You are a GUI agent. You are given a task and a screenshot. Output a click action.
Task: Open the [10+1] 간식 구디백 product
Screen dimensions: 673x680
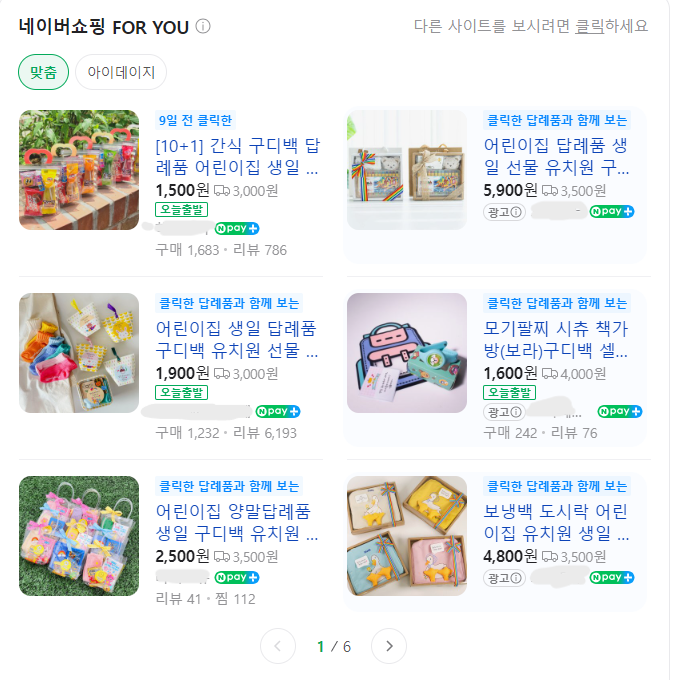click(237, 156)
